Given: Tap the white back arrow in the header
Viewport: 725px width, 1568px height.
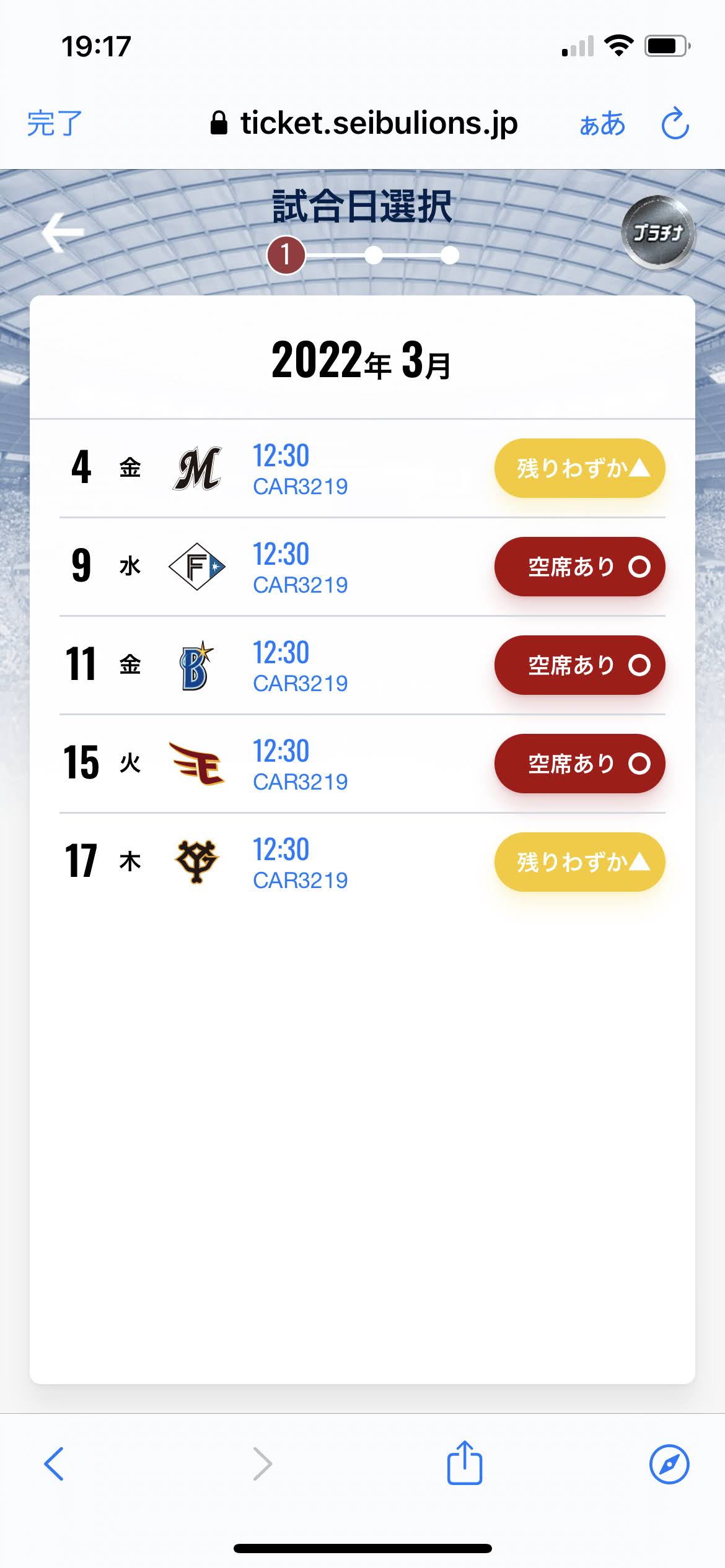Looking at the screenshot, I should pyautogui.click(x=63, y=232).
